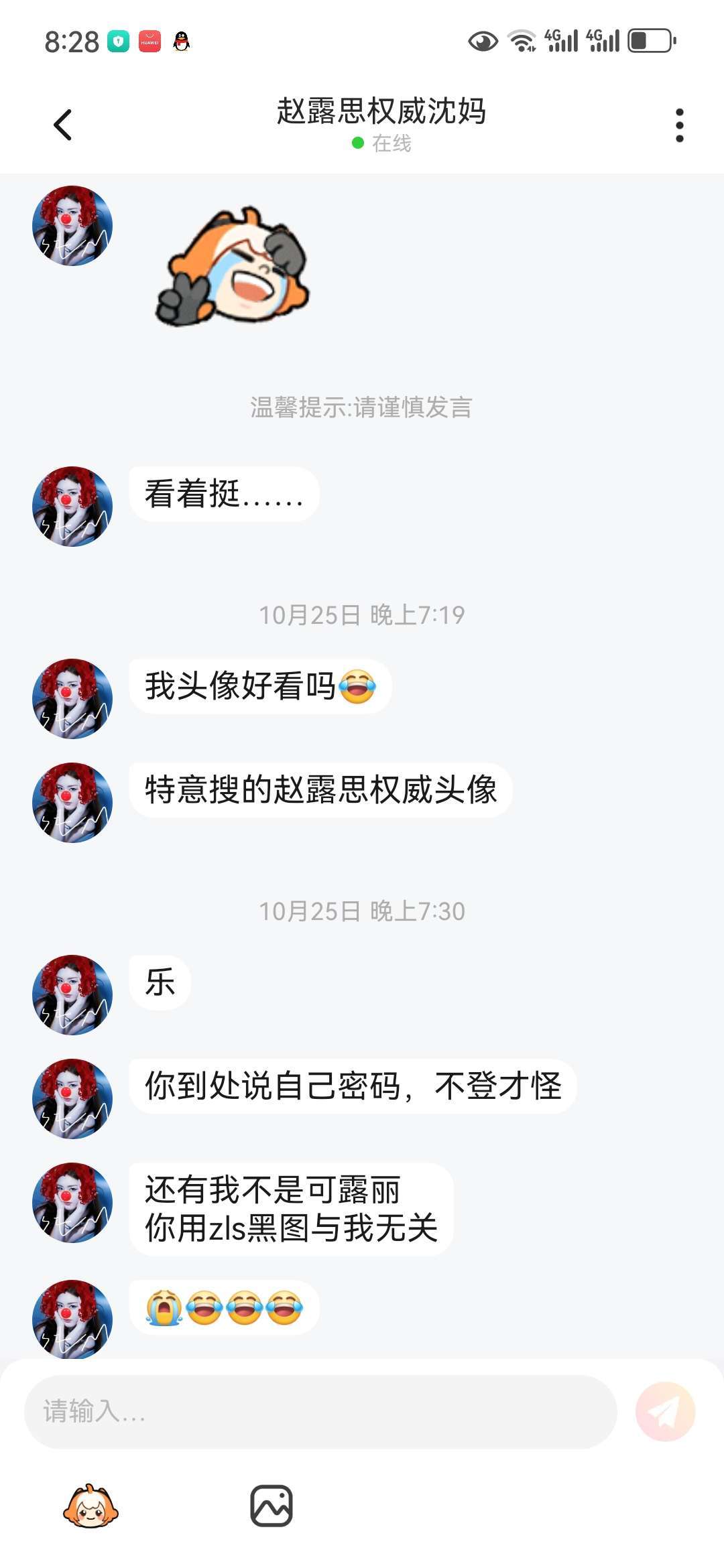Image resolution: width=724 pixels, height=1568 pixels.
Task: Open the image picker icon
Action: [271, 1506]
